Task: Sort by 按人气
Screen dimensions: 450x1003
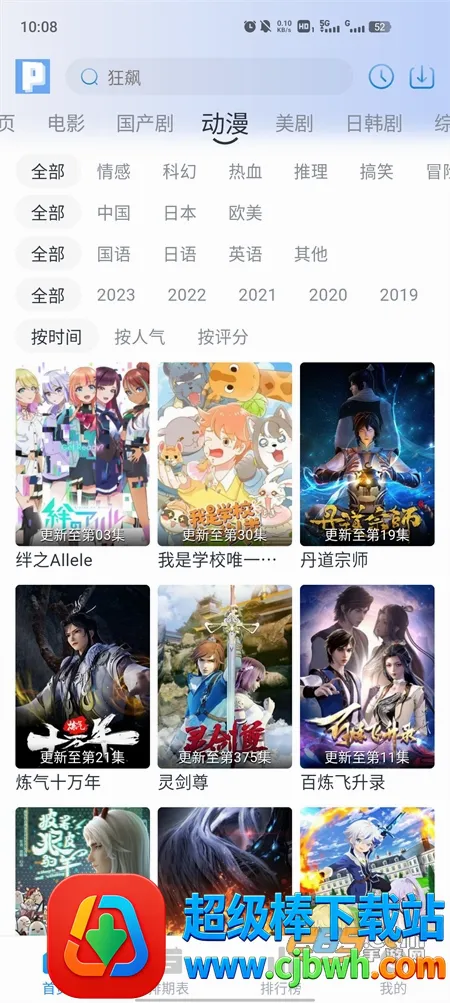Action: pyautogui.click(x=140, y=336)
